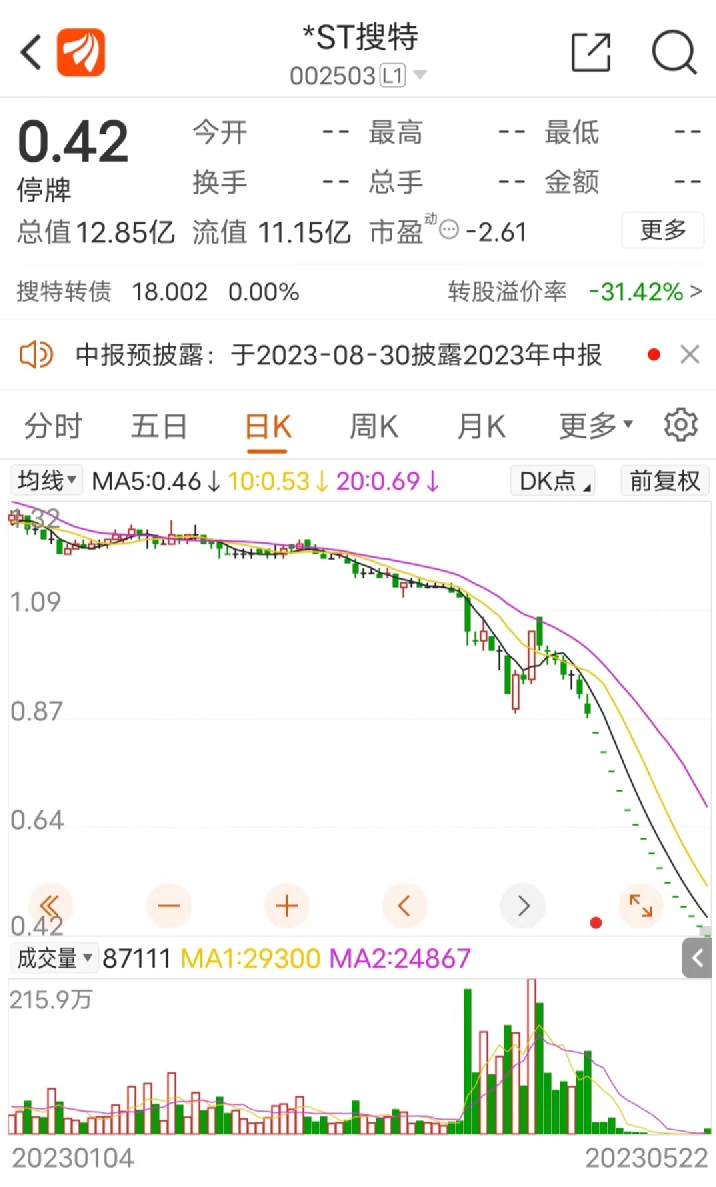716x1187 pixels.
Task: Open the DK点 indicator option
Action: coord(552,481)
